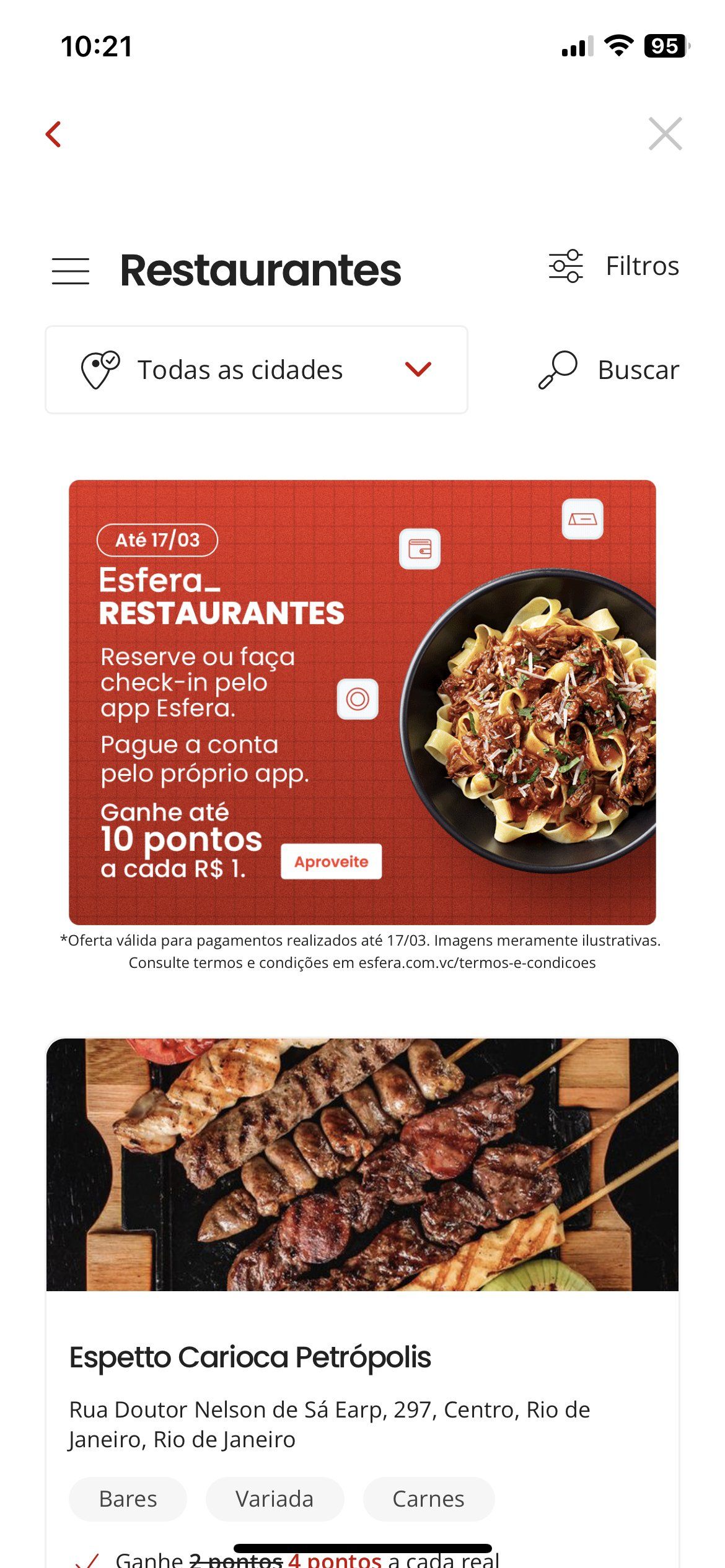Open Filtros options
The image size is (725, 1568).
[x=614, y=266]
